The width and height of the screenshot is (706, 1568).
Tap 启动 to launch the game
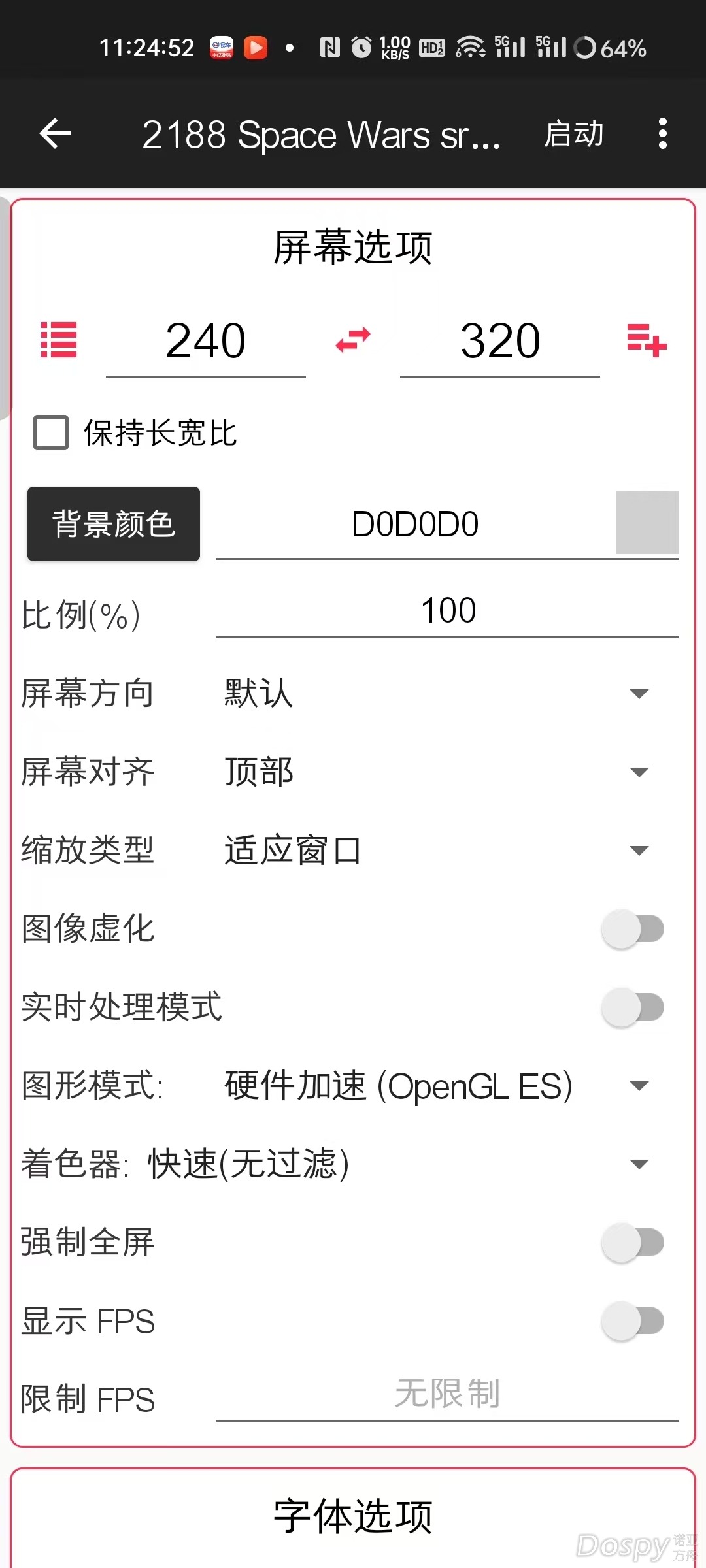pos(573,134)
